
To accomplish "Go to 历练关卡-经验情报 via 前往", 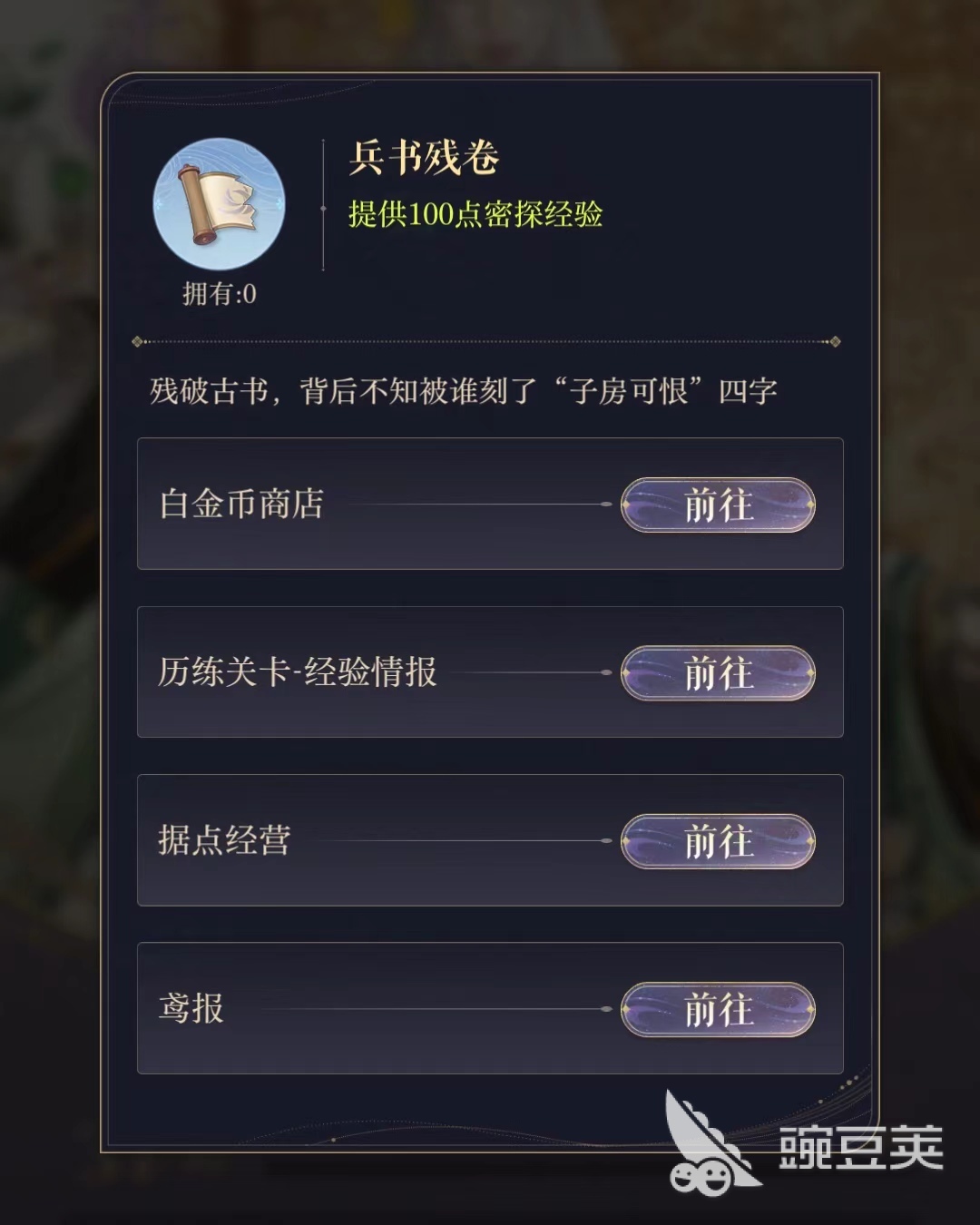I will (x=718, y=673).
